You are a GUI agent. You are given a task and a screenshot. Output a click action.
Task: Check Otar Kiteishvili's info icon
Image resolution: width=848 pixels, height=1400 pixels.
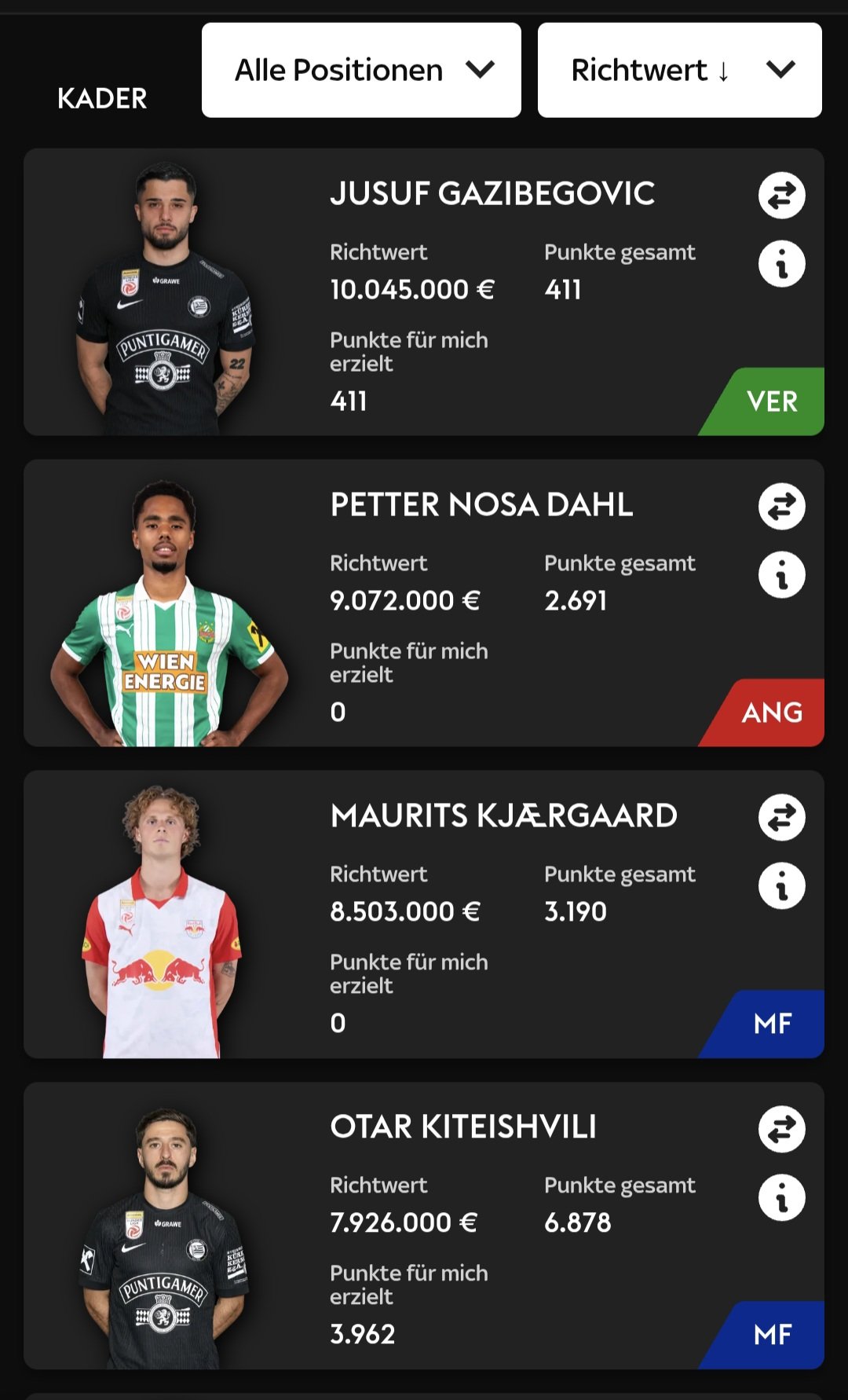click(781, 1197)
